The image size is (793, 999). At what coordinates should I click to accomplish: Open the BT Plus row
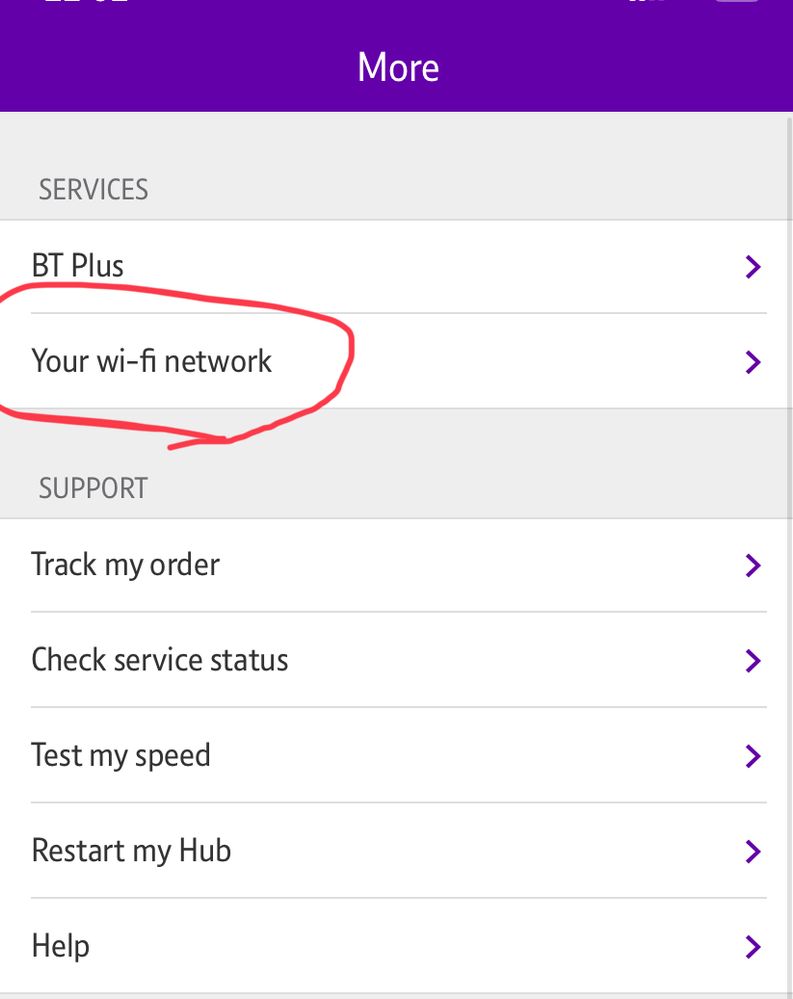coord(396,266)
